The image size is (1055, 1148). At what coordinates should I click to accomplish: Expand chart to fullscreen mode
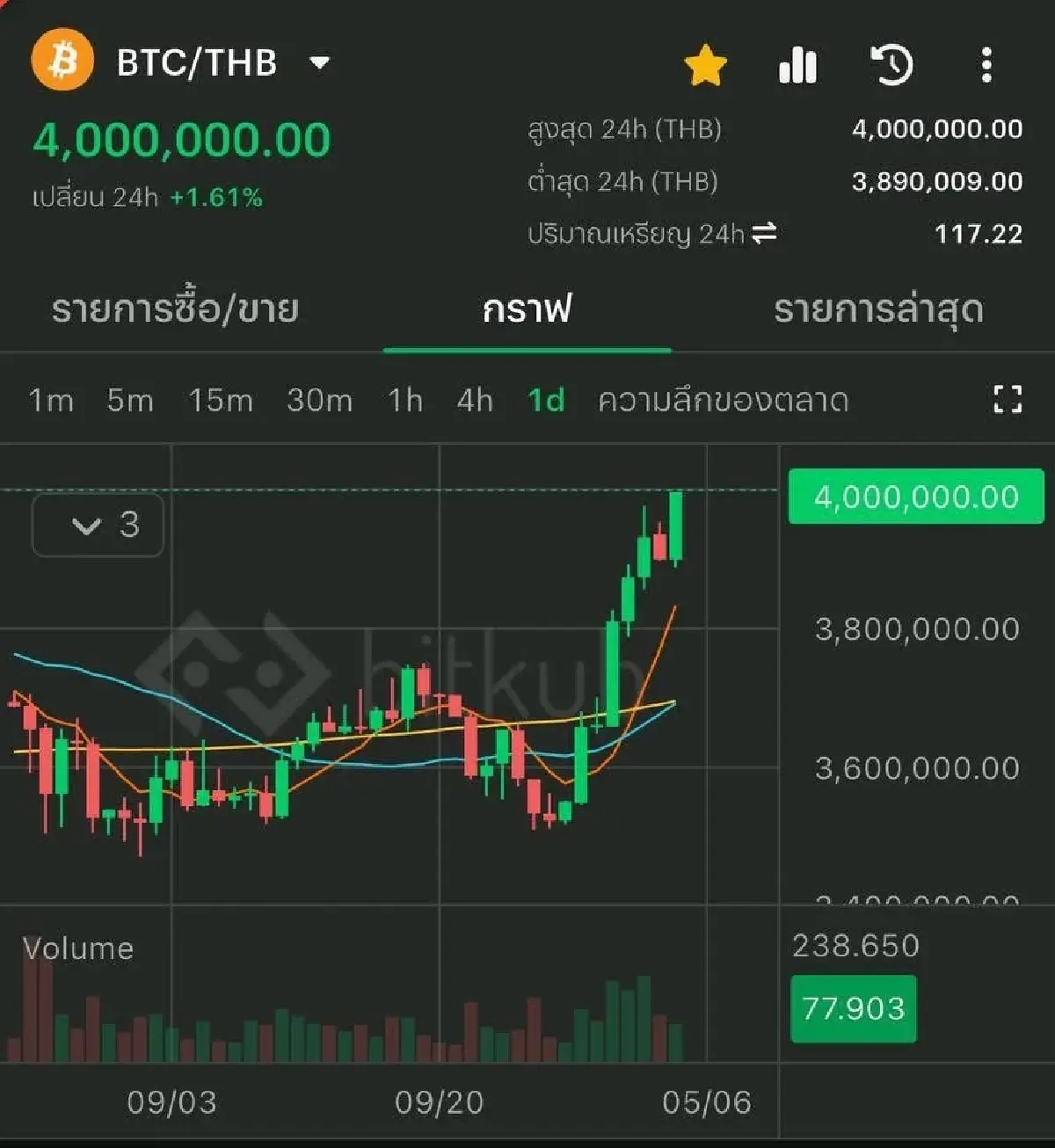pos(1007,400)
